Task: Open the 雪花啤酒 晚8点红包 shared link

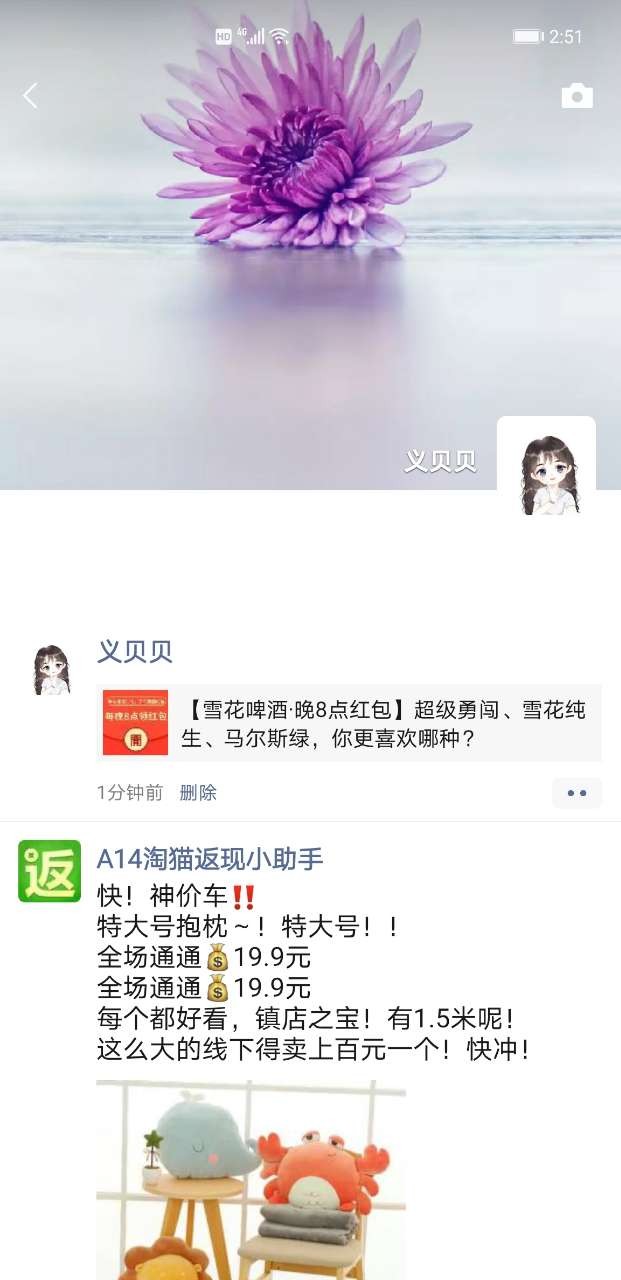Action: pyautogui.click(x=350, y=723)
